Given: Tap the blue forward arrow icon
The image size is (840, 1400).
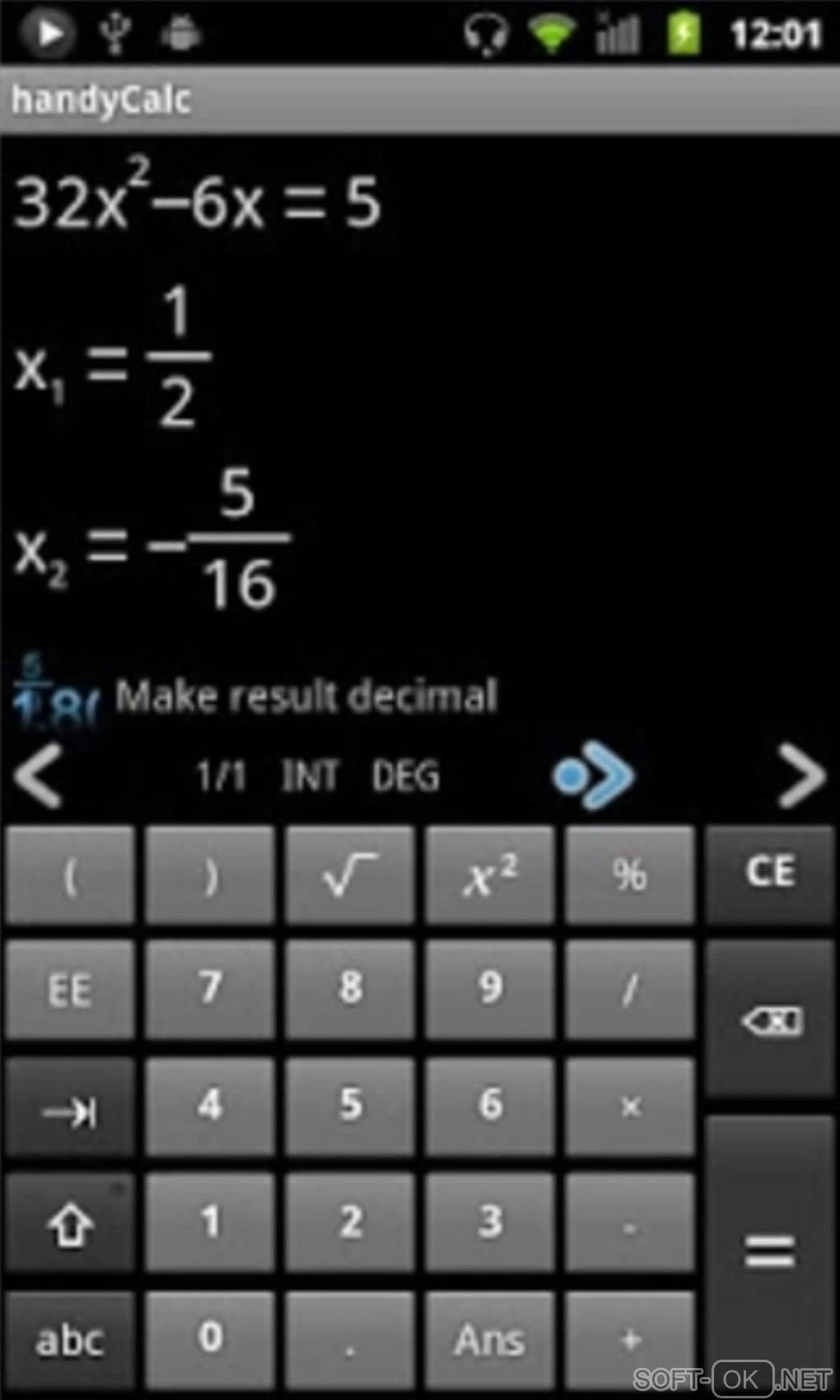Looking at the screenshot, I should [594, 775].
